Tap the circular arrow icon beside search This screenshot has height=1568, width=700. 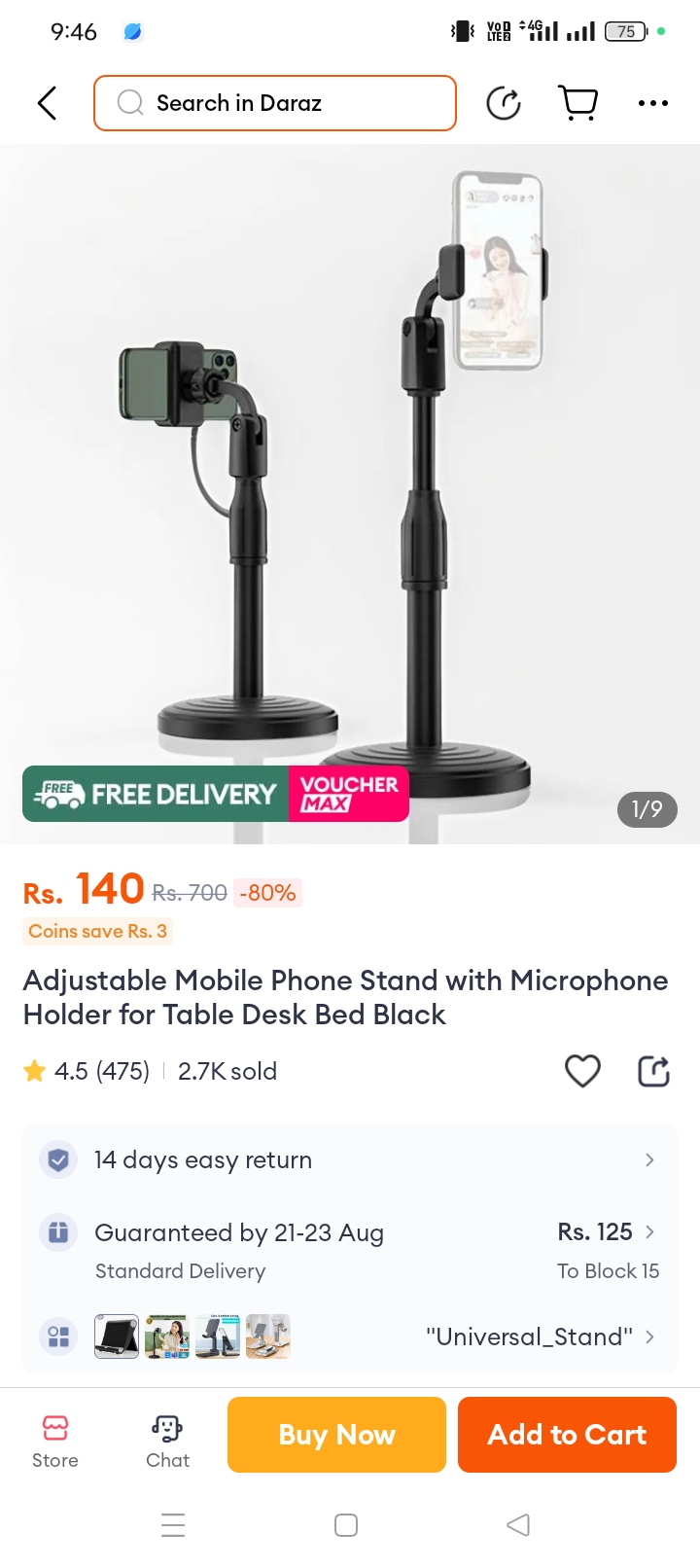[x=504, y=103]
